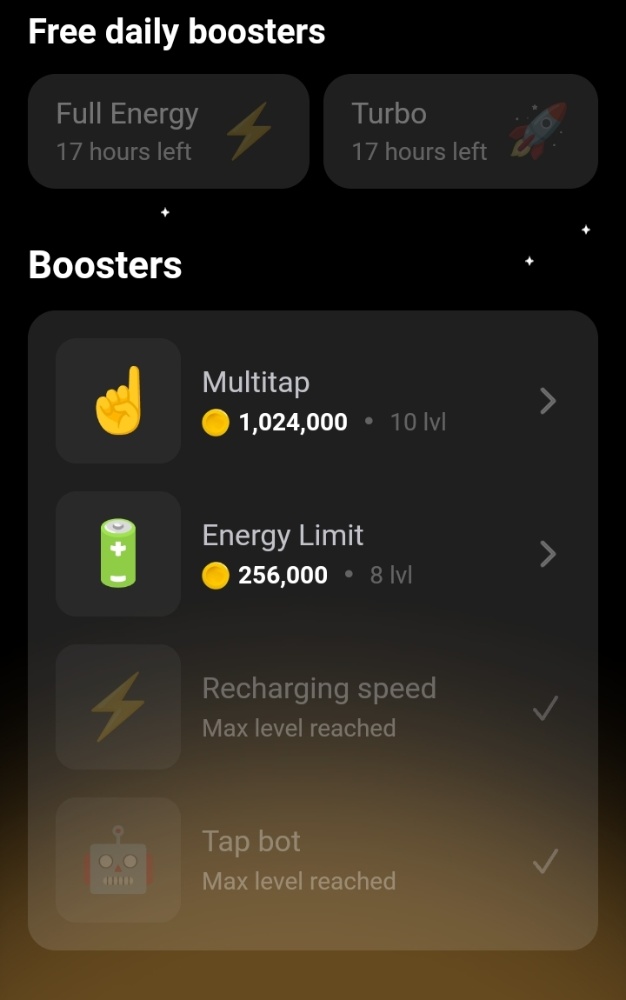The image size is (626, 1000).
Task: Upgrade the Energy Limit booster
Action: pos(312,554)
